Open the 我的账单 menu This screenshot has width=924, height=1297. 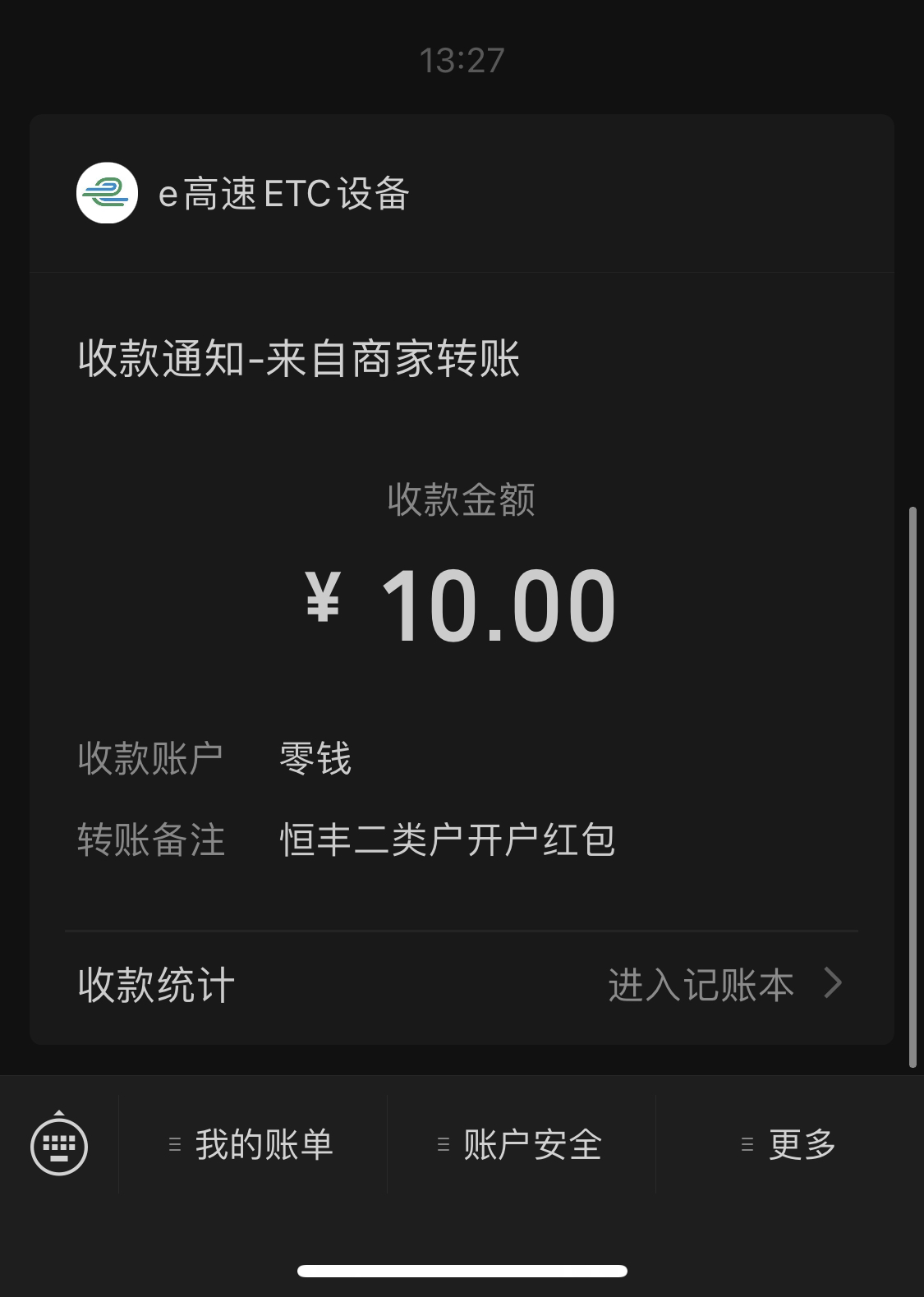(x=253, y=1144)
